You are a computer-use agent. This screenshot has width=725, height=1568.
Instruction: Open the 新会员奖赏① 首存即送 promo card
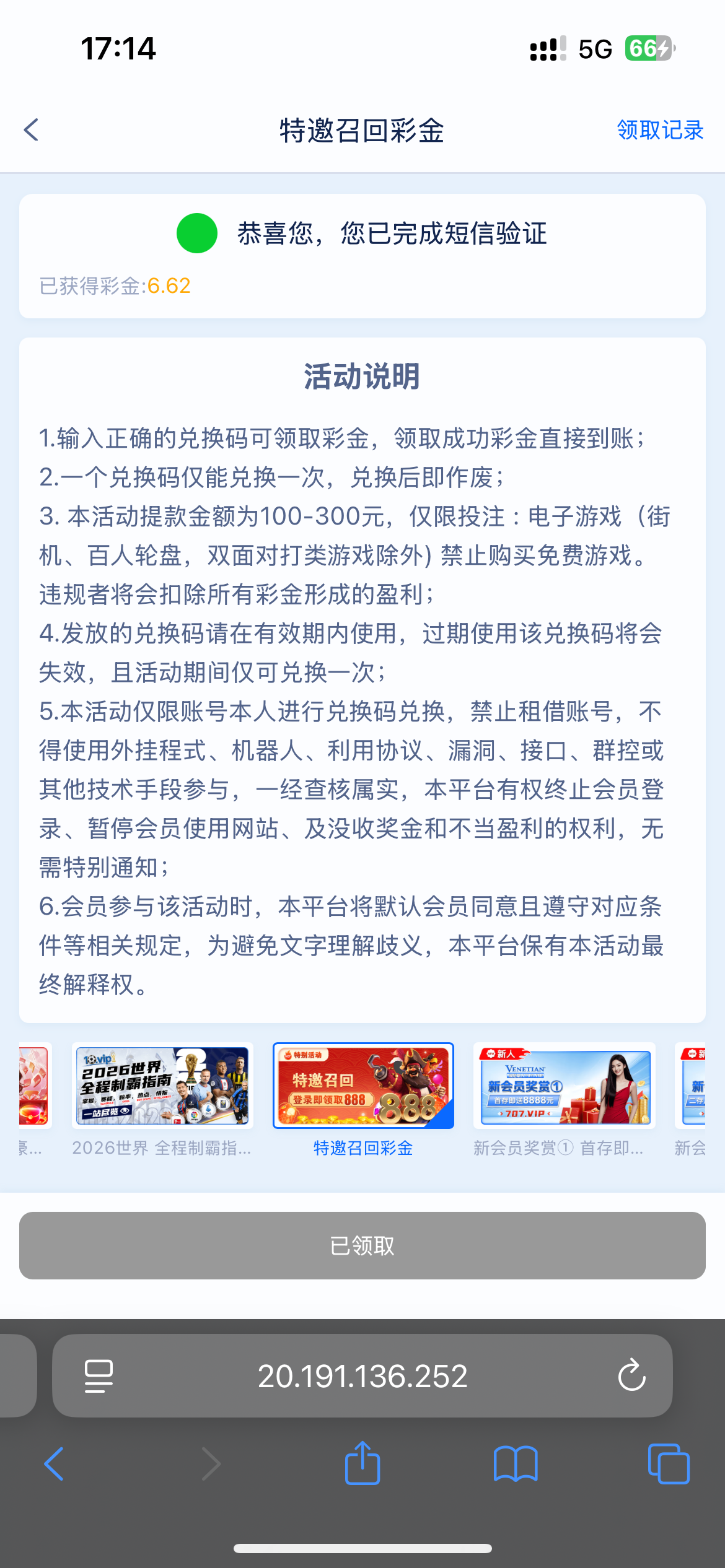pos(564,1086)
